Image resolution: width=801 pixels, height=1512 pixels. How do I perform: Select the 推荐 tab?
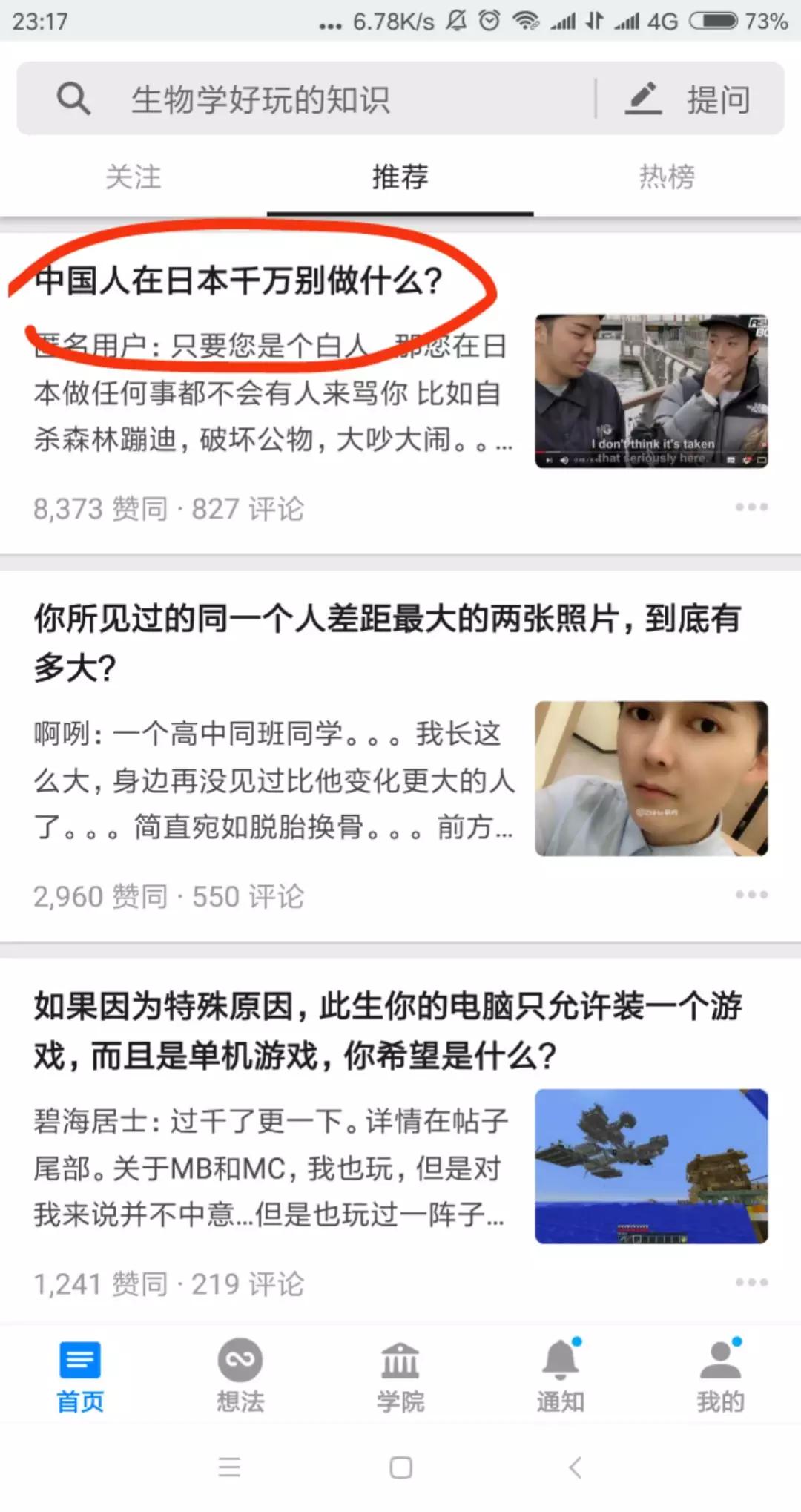(x=400, y=177)
